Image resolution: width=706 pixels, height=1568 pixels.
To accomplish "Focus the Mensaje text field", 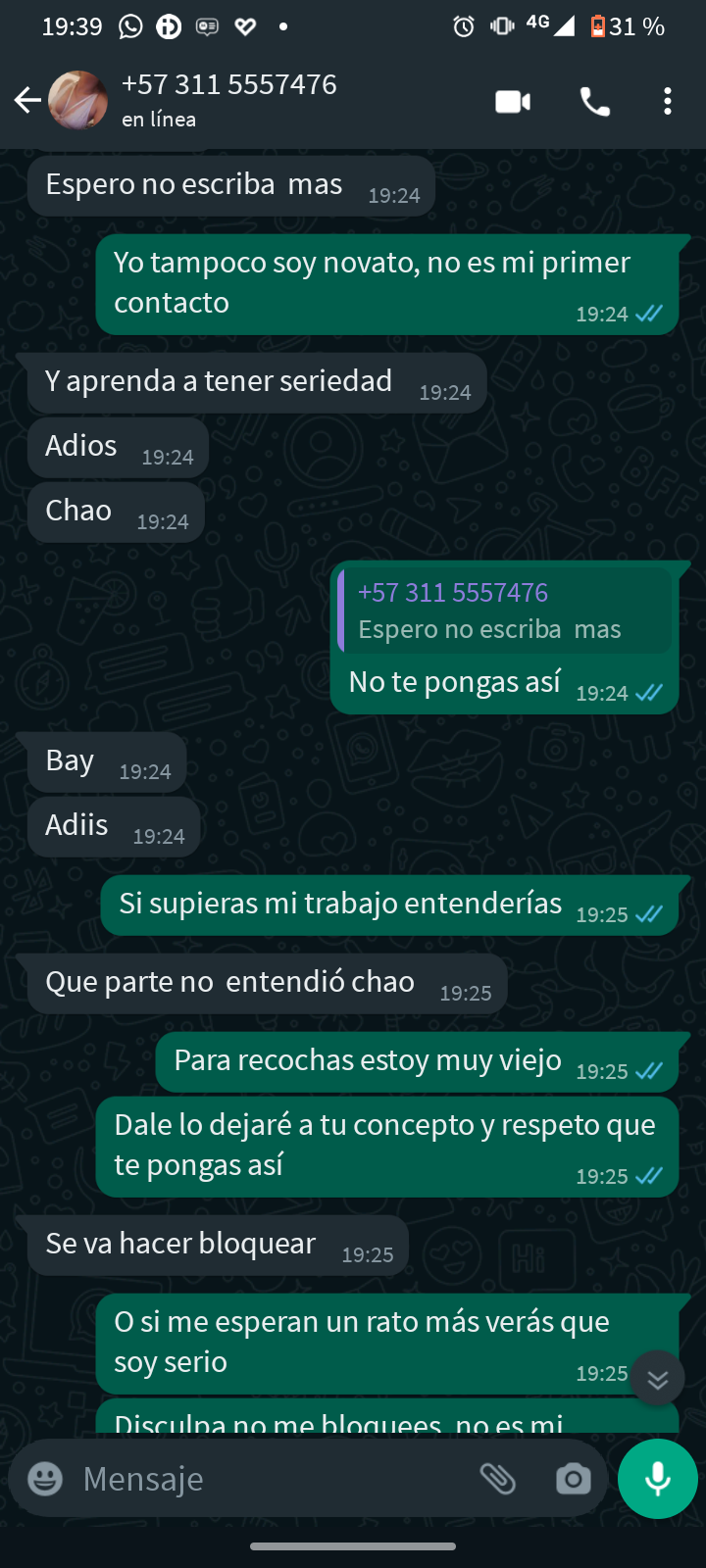I will [x=265, y=1479].
